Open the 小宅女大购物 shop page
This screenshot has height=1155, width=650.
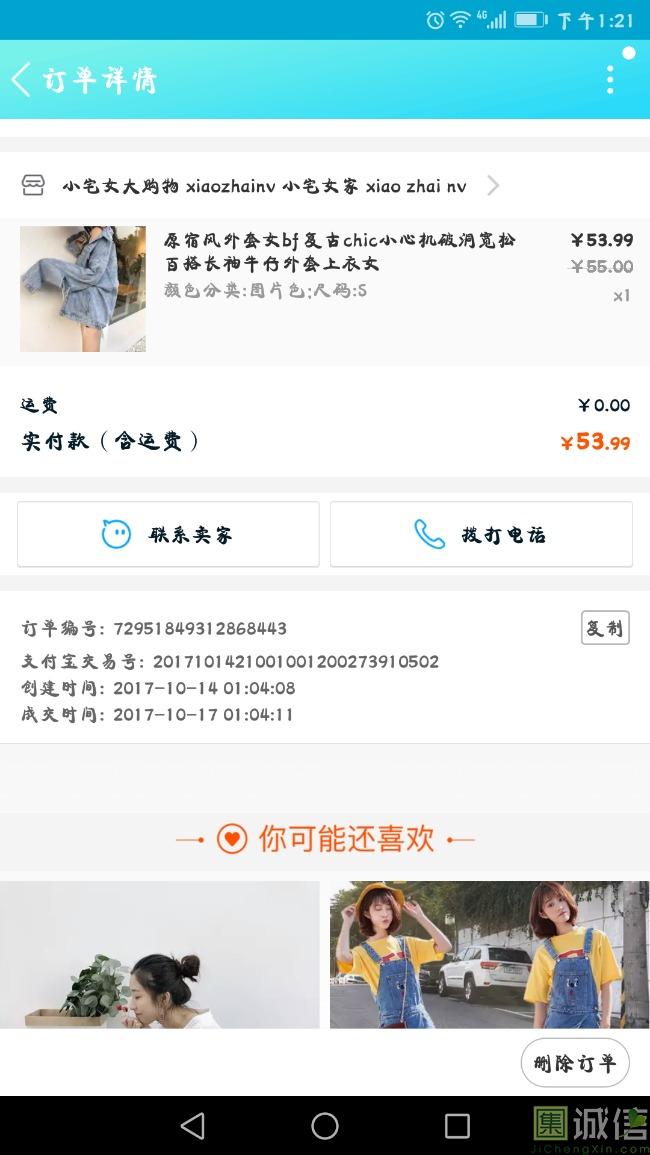pyautogui.click(x=264, y=186)
